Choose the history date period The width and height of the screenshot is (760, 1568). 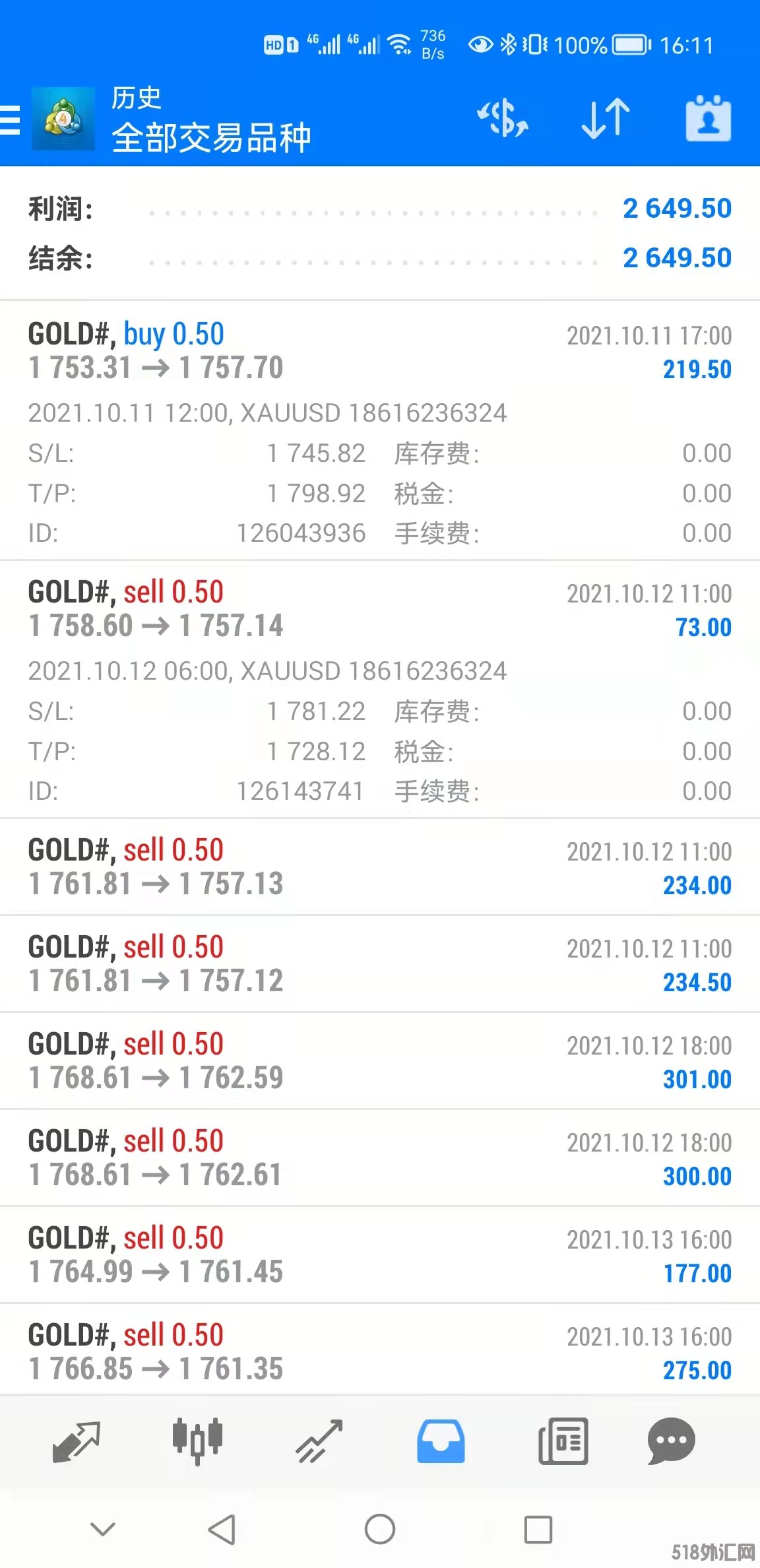[x=708, y=119]
